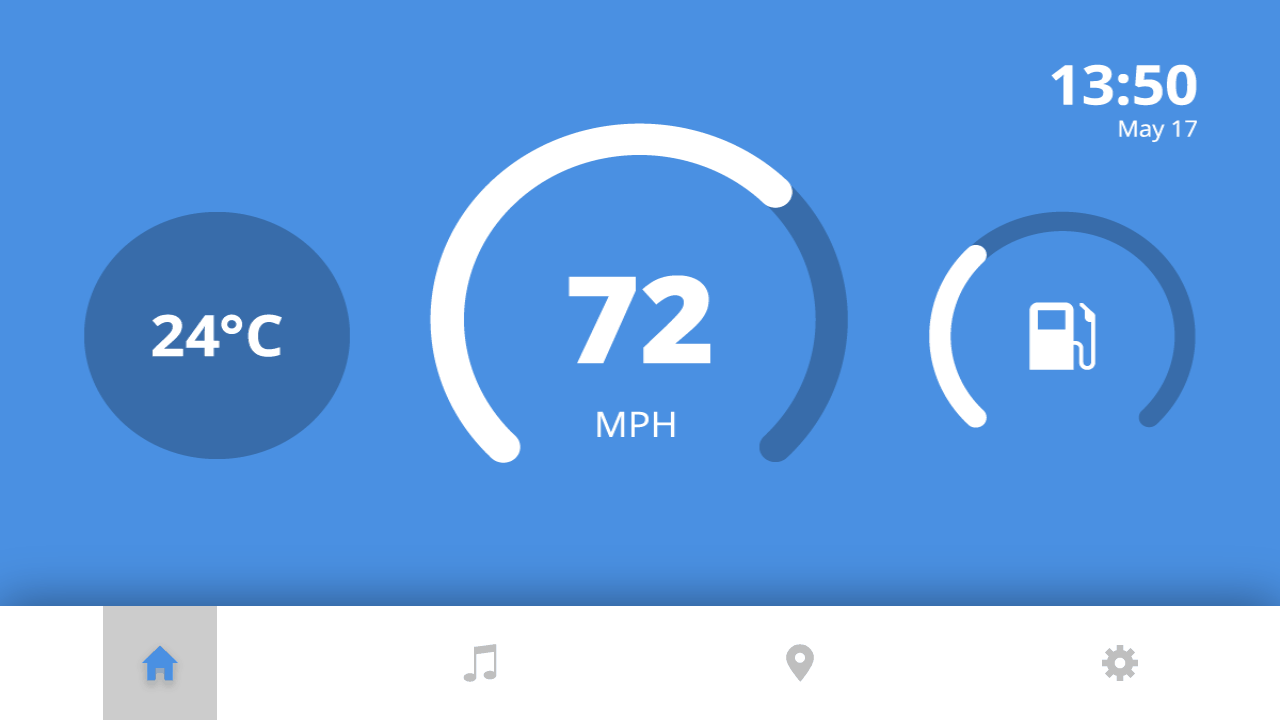Go to the Settings gear tab
The height and width of the screenshot is (720, 1280).
click(x=1120, y=663)
